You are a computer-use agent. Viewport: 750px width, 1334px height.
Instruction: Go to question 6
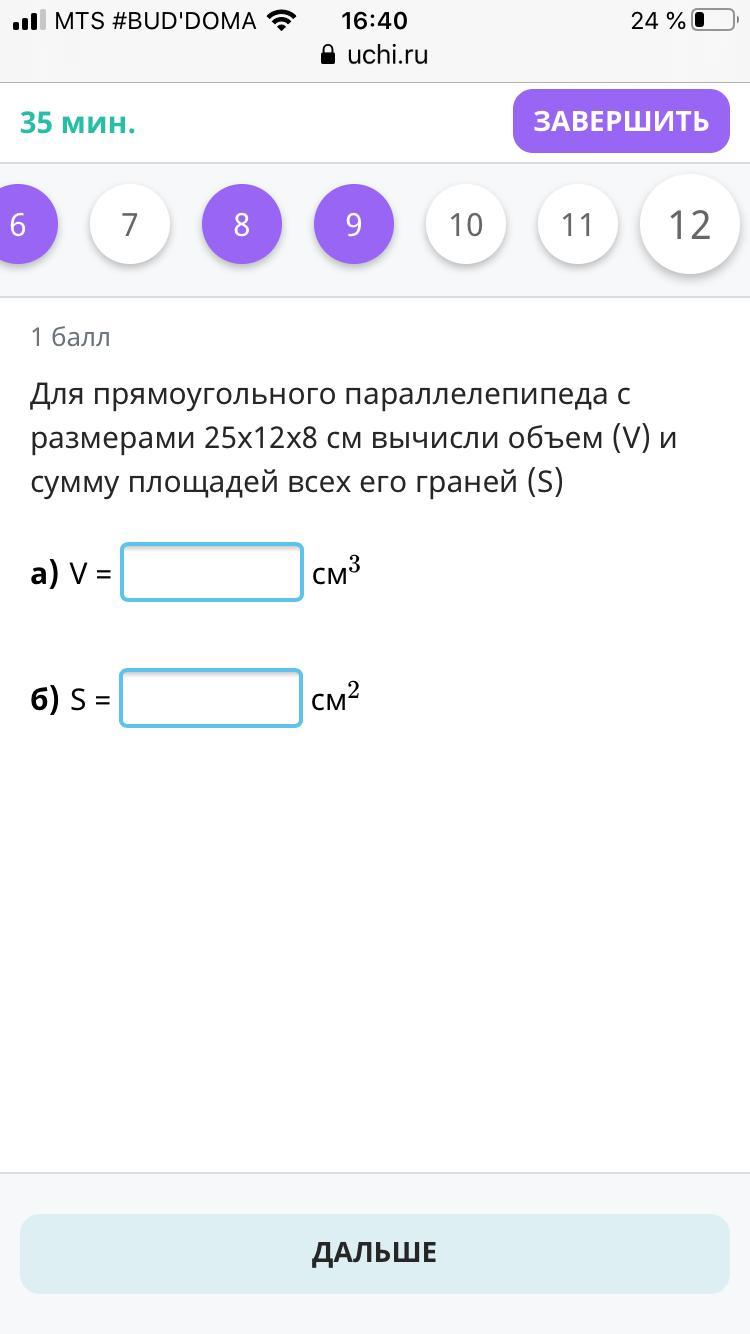click(x=20, y=224)
